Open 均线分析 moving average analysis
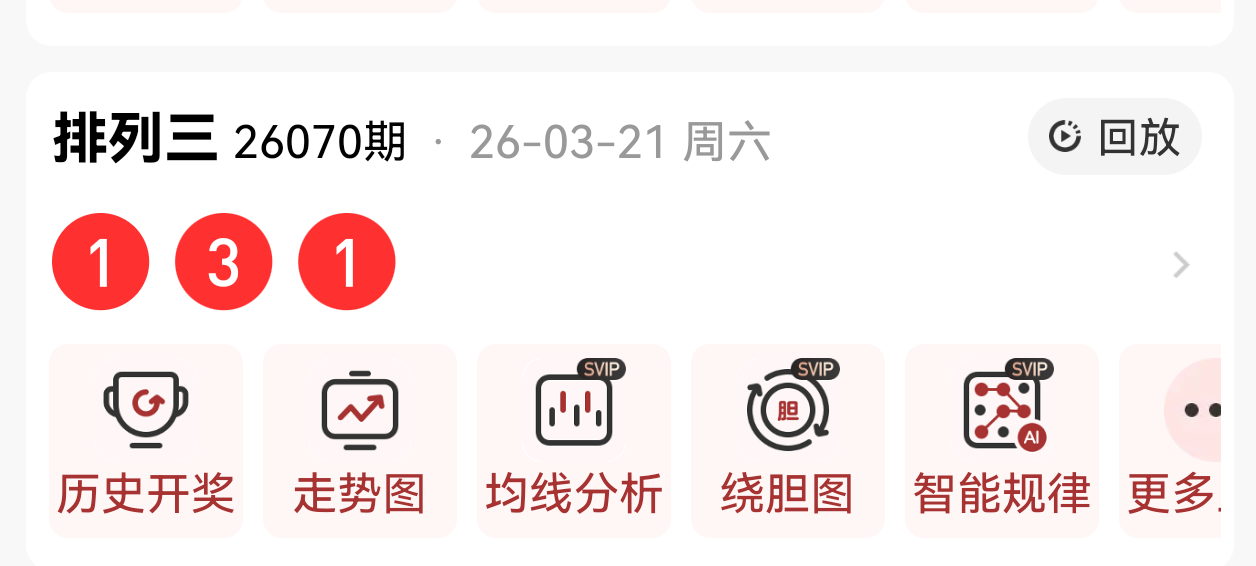Screen dimensions: 1256x566 (x=574, y=440)
